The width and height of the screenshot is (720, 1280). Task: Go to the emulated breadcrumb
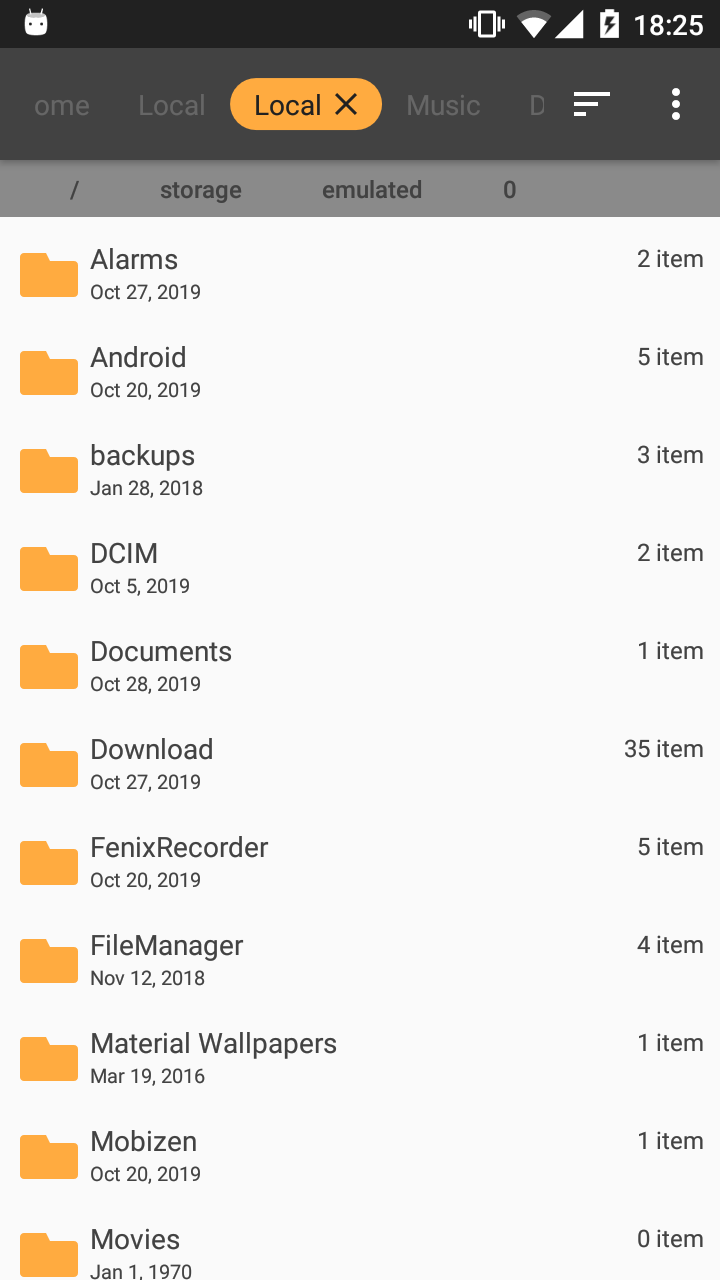[x=372, y=189]
